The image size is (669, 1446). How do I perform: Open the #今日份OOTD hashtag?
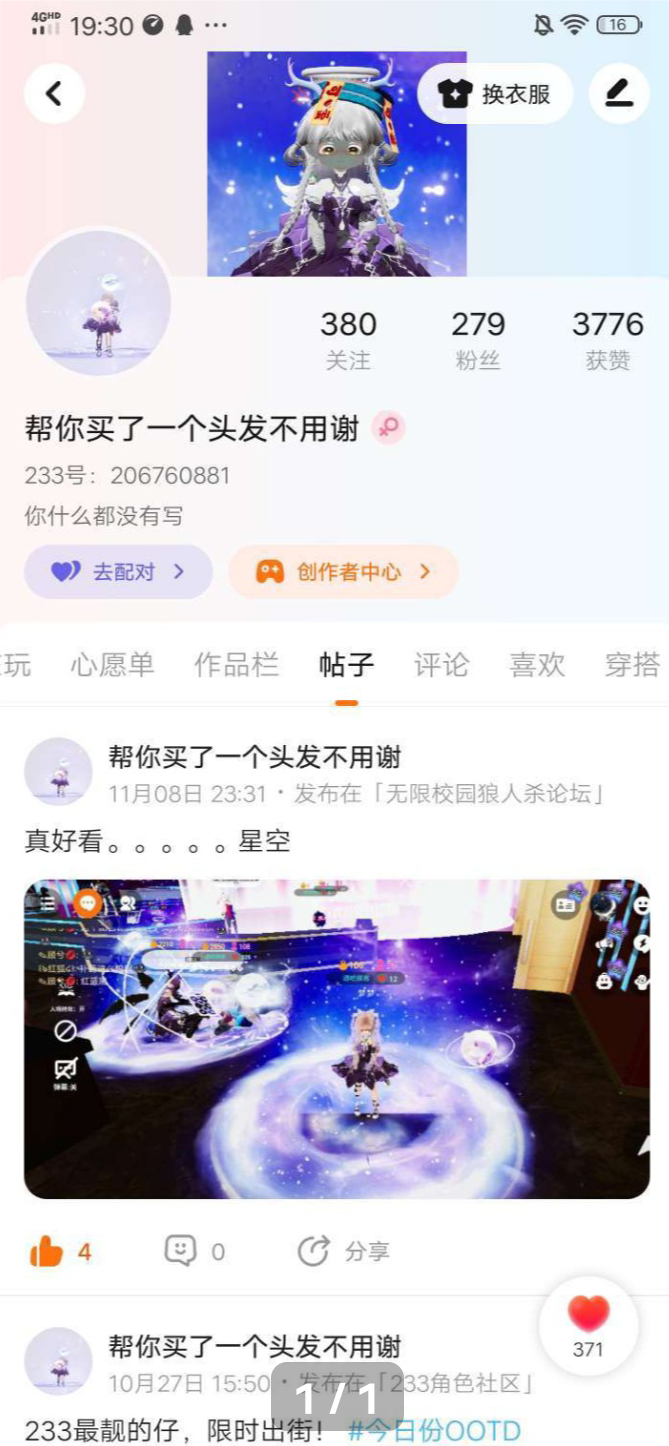point(434,1430)
